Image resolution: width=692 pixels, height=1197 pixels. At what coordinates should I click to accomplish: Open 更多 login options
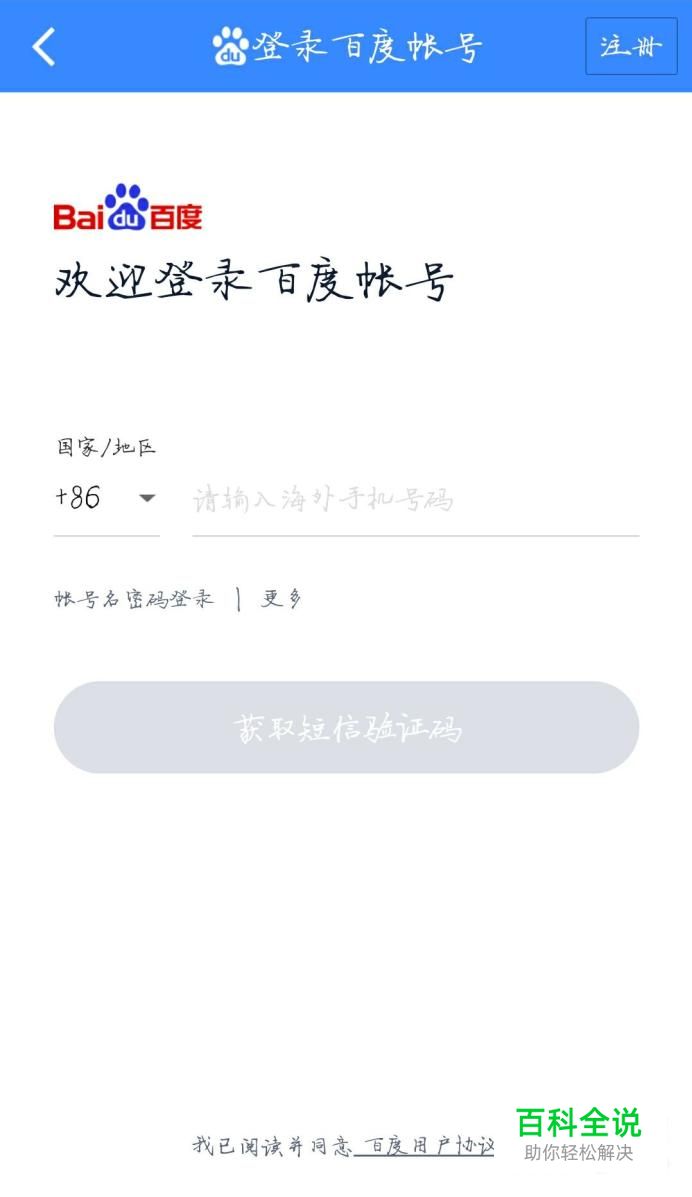click(x=282, y=599)
